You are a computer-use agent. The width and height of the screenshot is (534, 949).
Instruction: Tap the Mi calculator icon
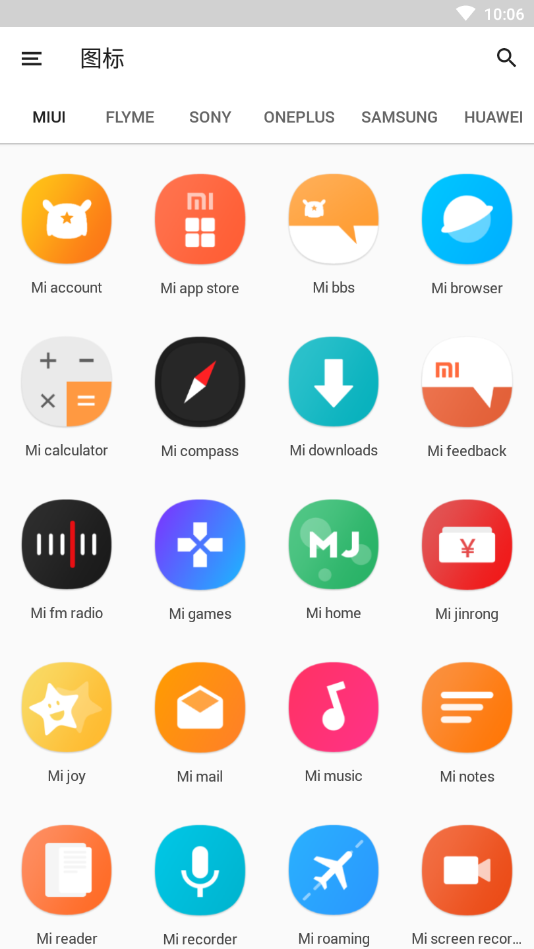click(x=67, y=382)
